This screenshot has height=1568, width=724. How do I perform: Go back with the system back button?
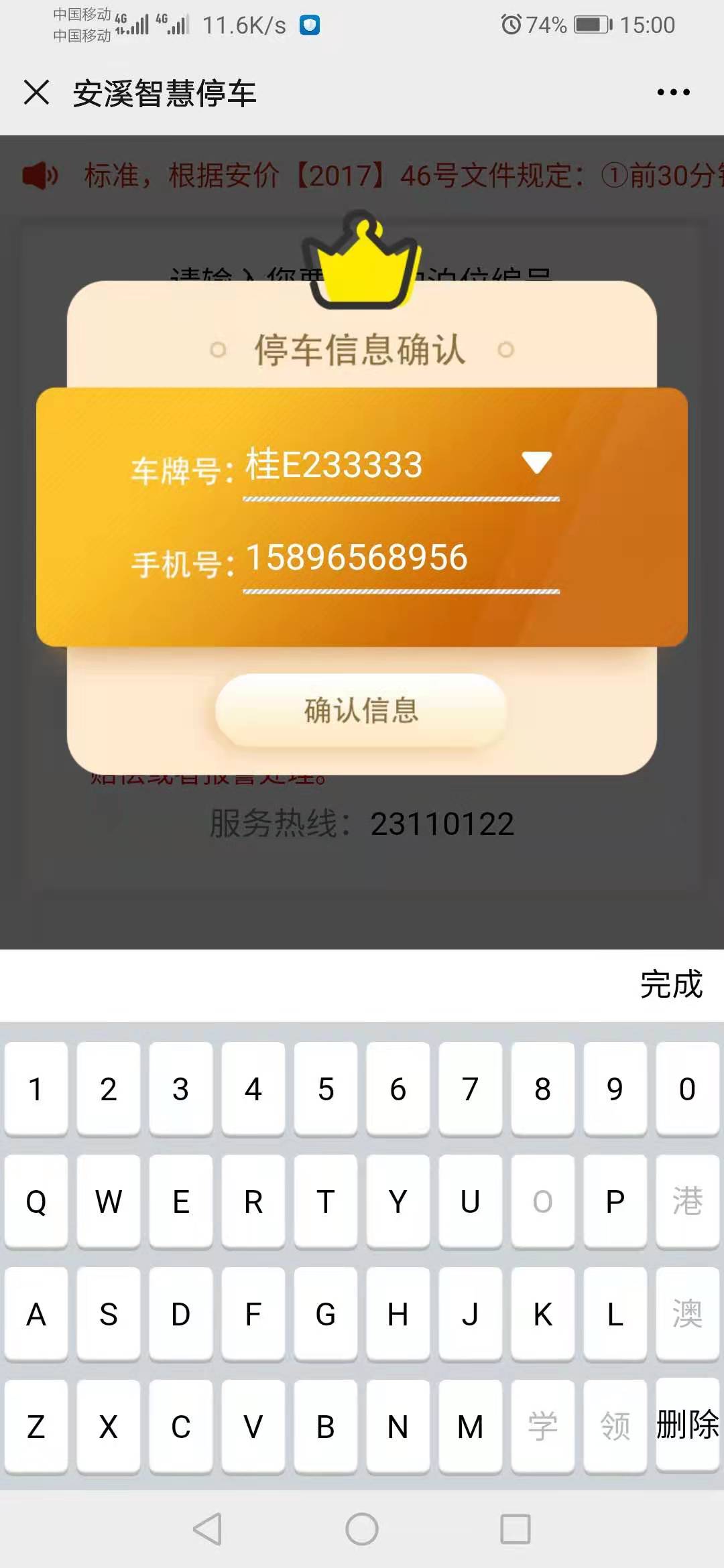point(208,1529)
